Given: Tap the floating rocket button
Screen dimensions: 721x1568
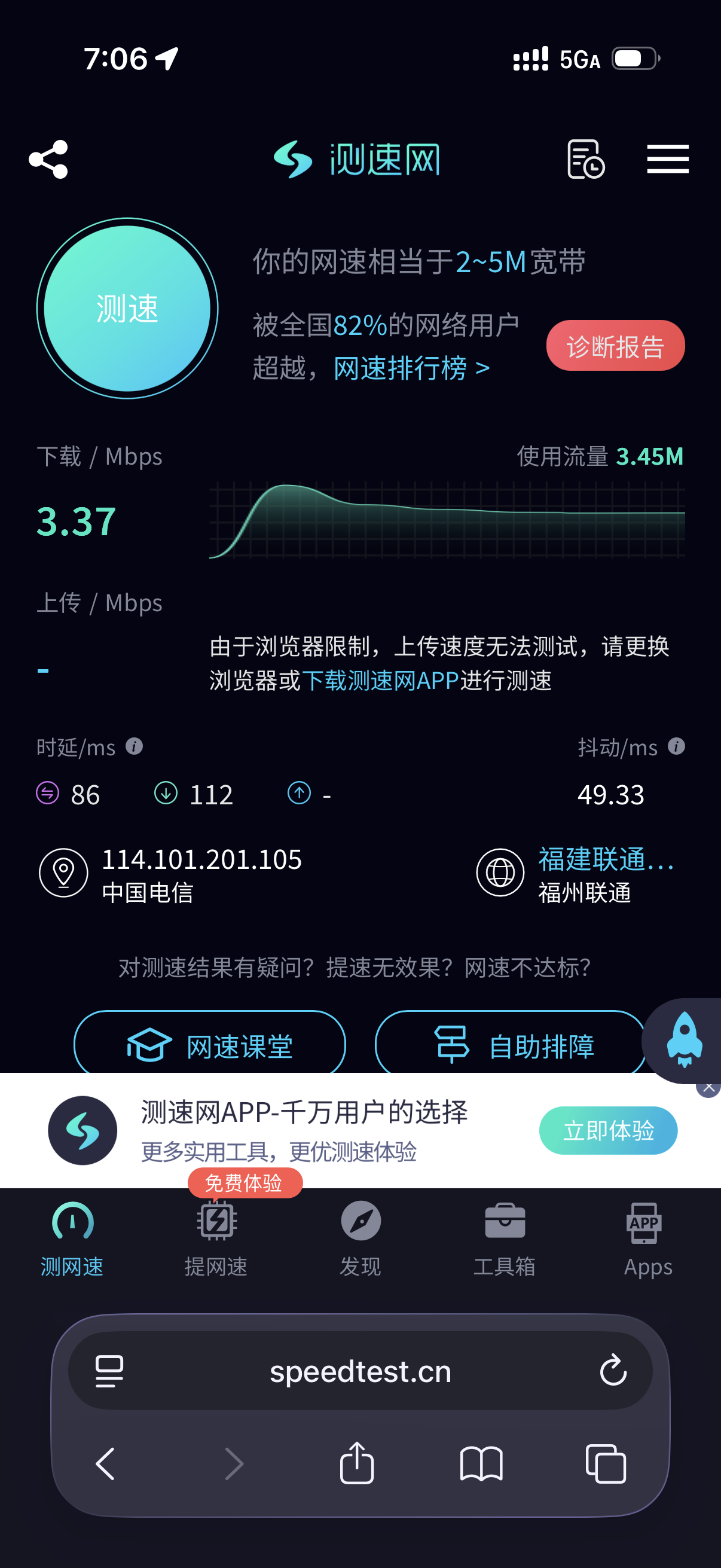Looking at the screenshot, I should tap(685, 1041).
